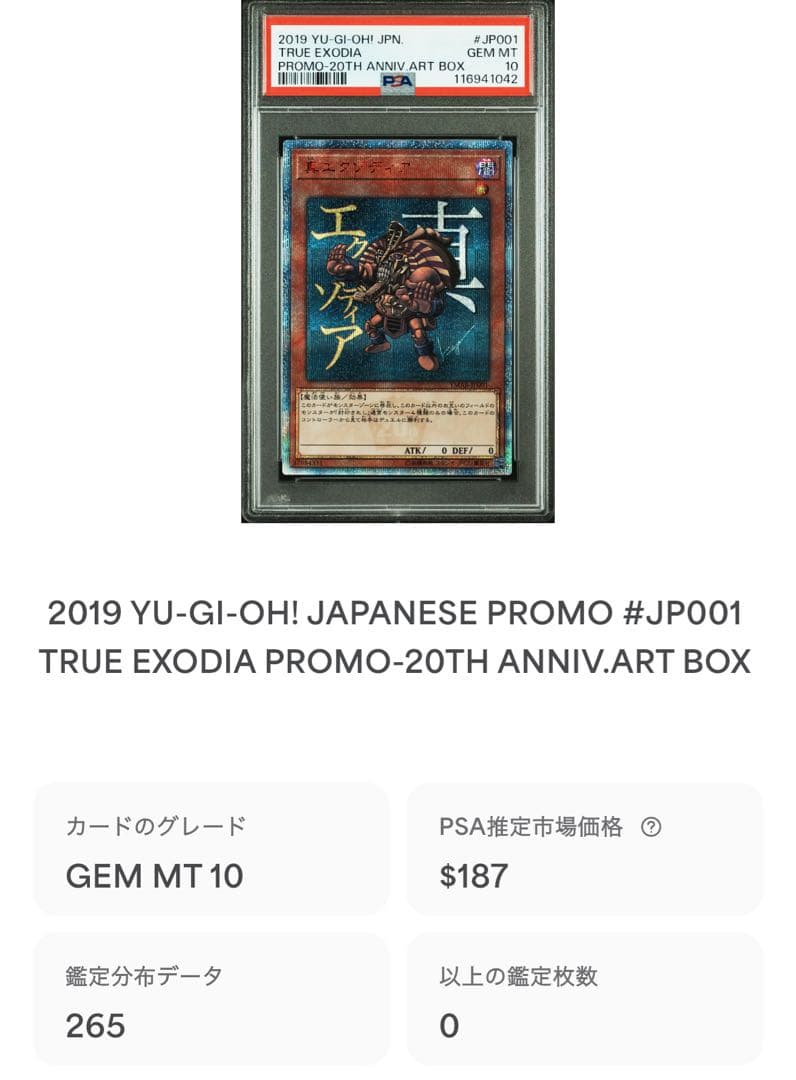Image resolution: width=796 pixels, height=1080 pixels.
Task: Click the TRUE EXODIA card title link
Action: pyautogui.click(x=398, y=637)
